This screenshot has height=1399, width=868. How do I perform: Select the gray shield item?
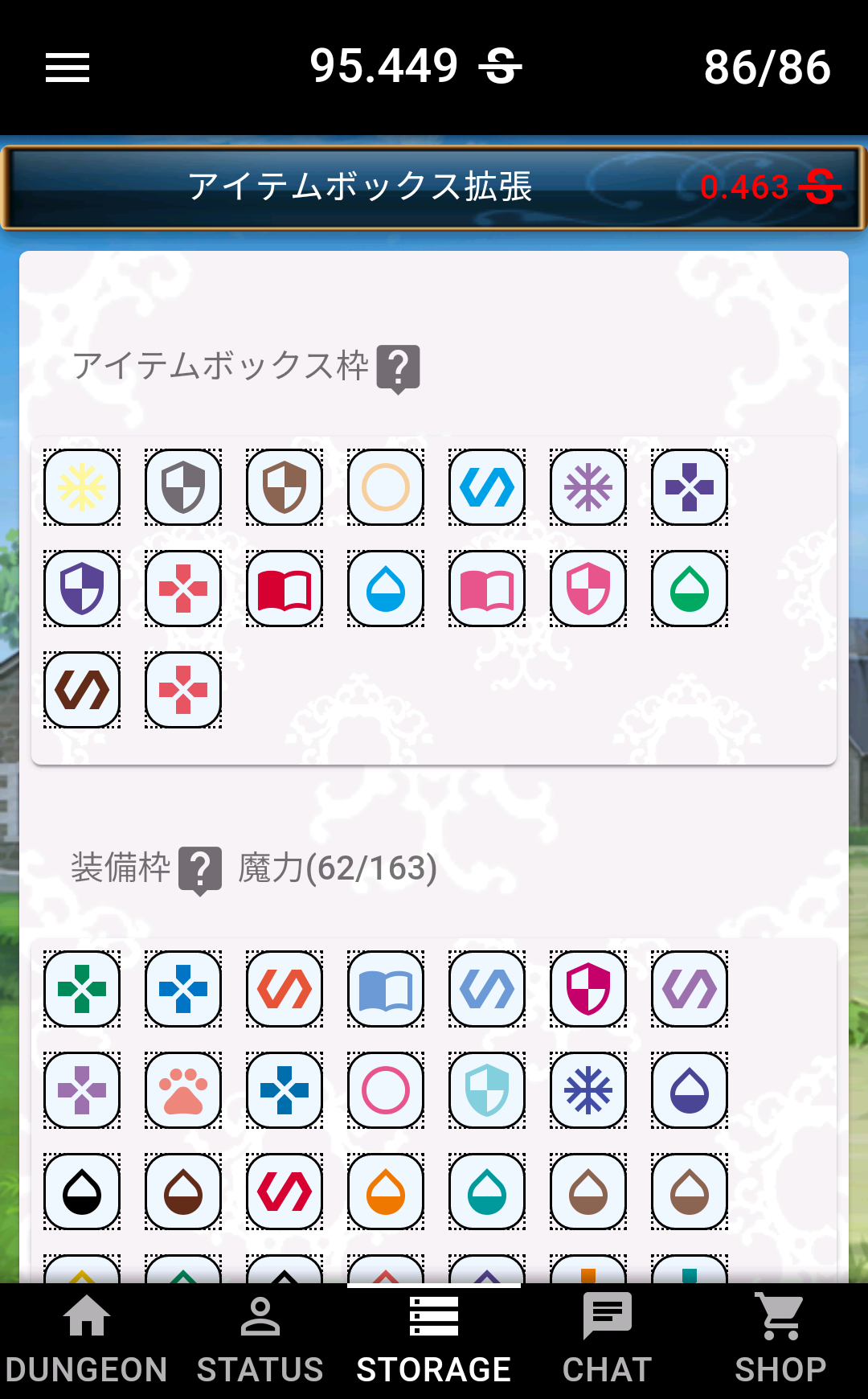tap(183, 487)
